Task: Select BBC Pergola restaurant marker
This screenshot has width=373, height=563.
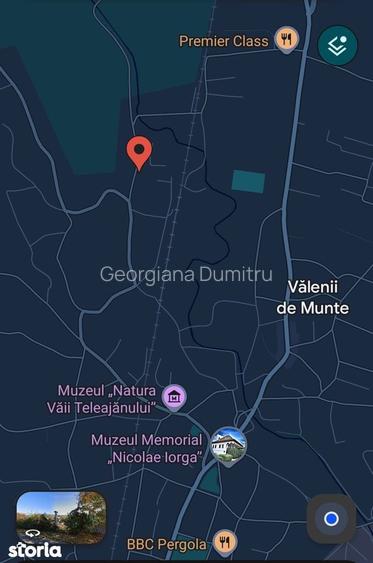Action: coord(225,543)
